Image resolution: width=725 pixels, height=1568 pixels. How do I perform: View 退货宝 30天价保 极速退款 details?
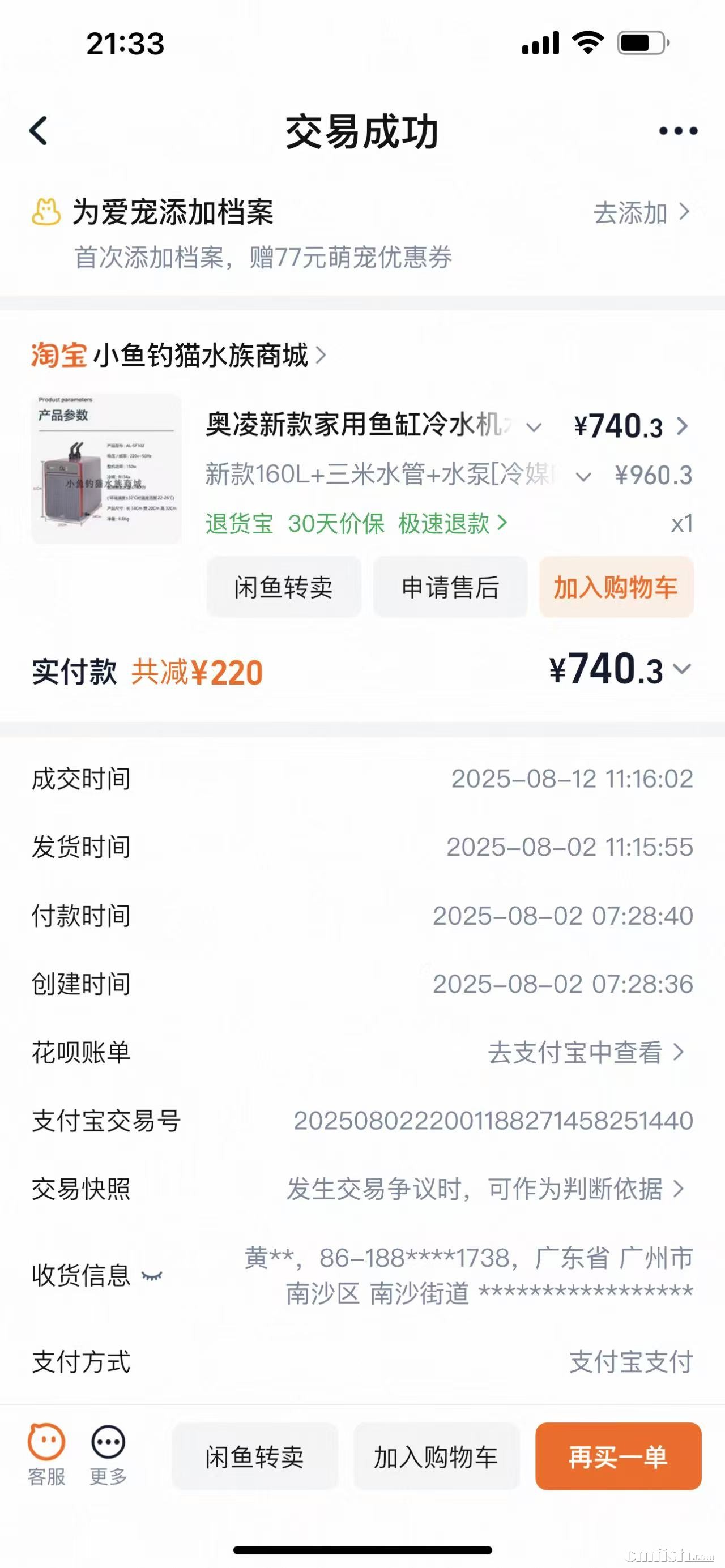356,523
